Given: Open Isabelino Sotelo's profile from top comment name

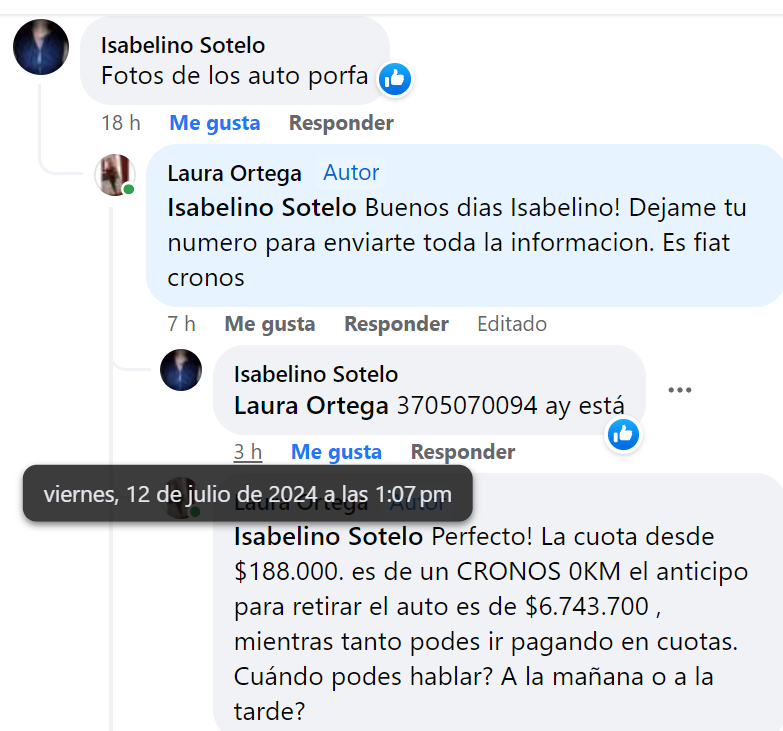Looking at the screenshot, I should tap(183, 45).
